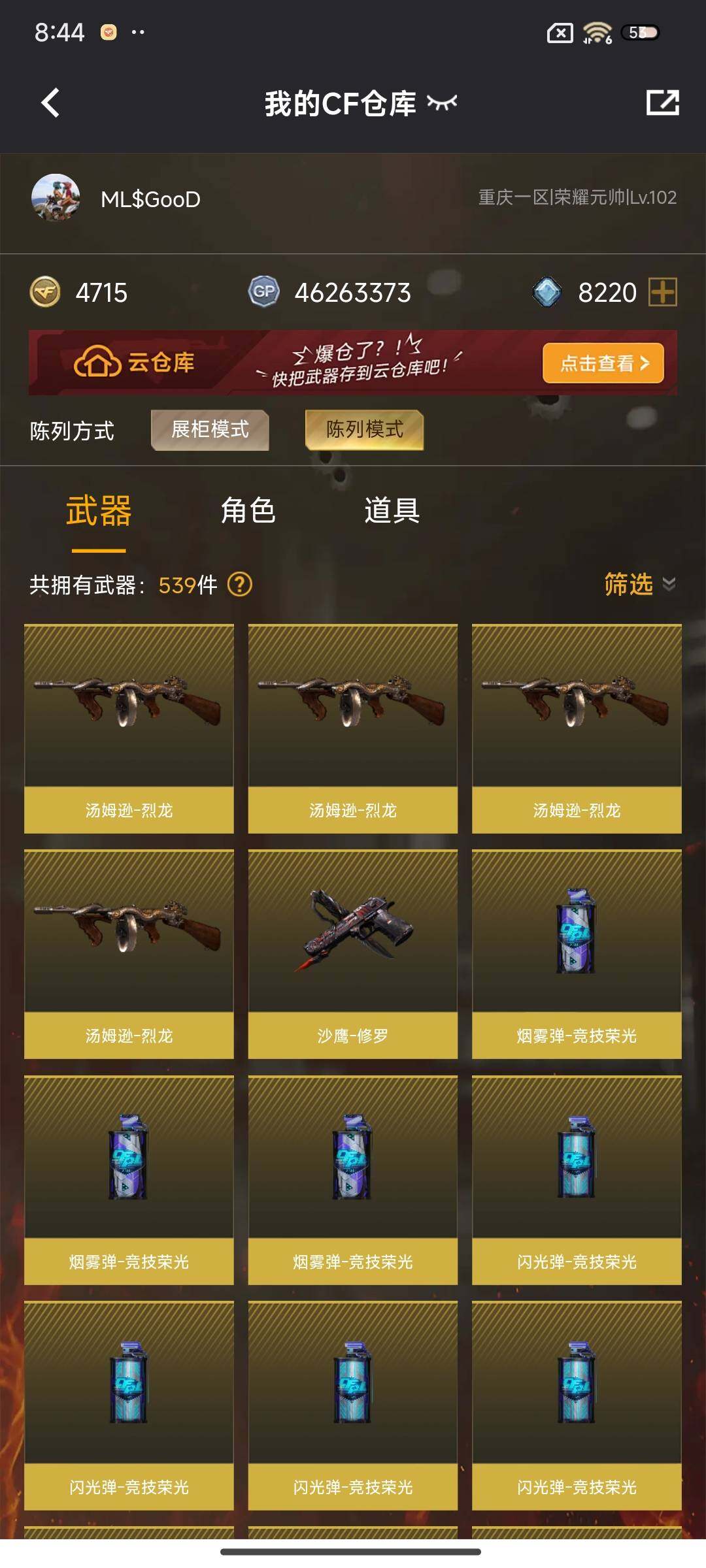Viewport: 706px width, 1568px height.
Task: Tap 点击查看 on the cloud warehouse banner
Action: (x=603, y=363)
